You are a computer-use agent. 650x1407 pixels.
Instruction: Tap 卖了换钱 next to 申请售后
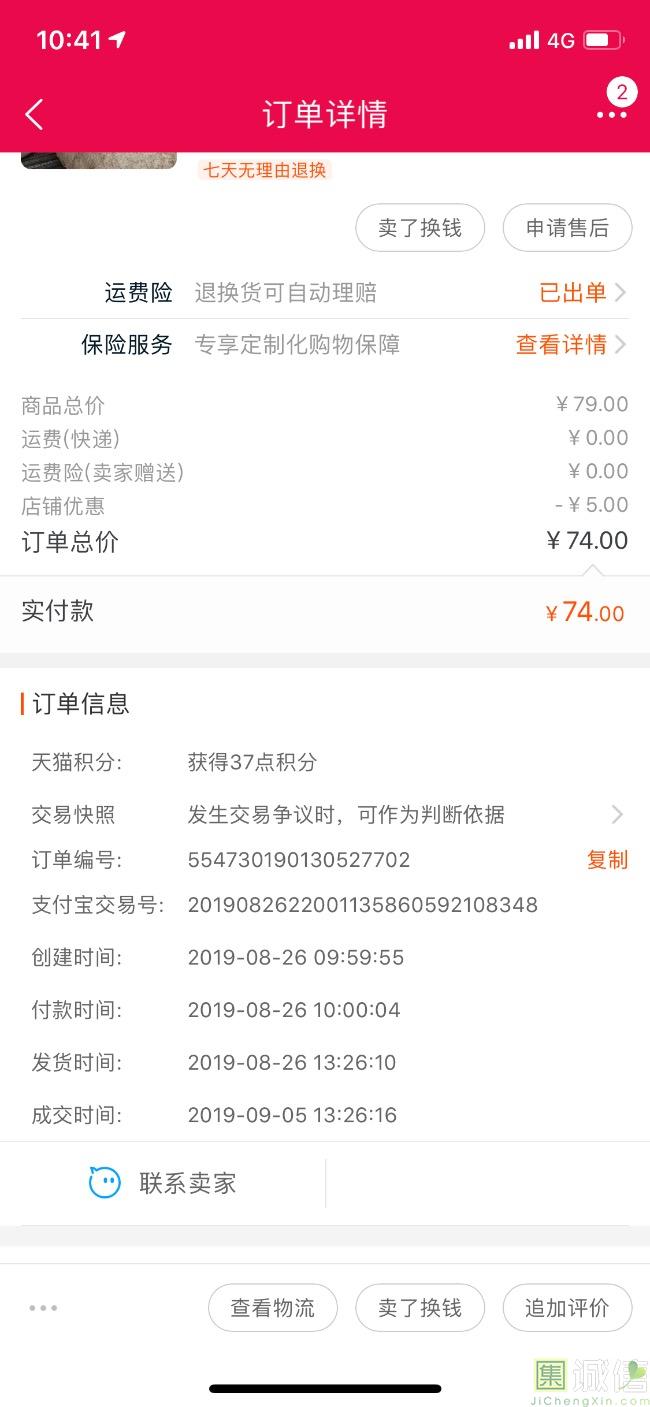pos(420,228)
